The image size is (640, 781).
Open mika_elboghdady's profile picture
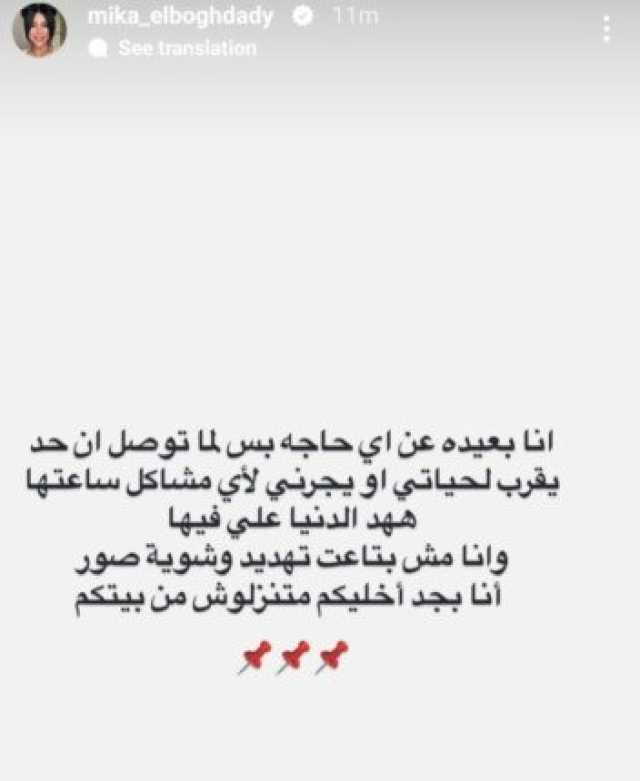[x=39, y=30]
